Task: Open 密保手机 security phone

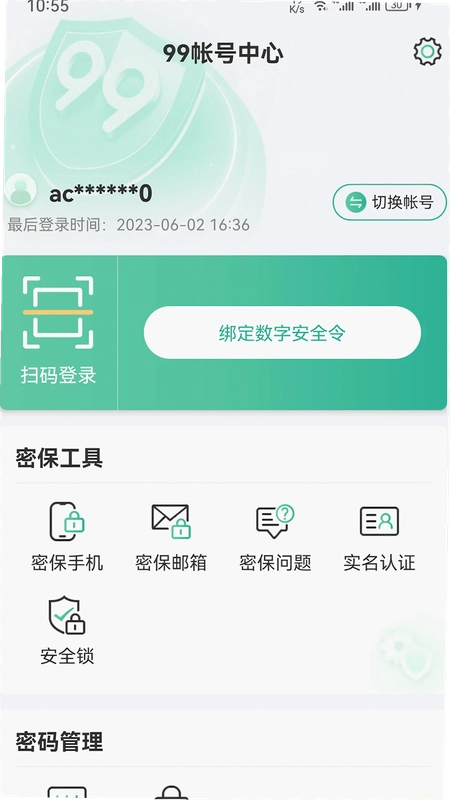Action: coord(67,536)
